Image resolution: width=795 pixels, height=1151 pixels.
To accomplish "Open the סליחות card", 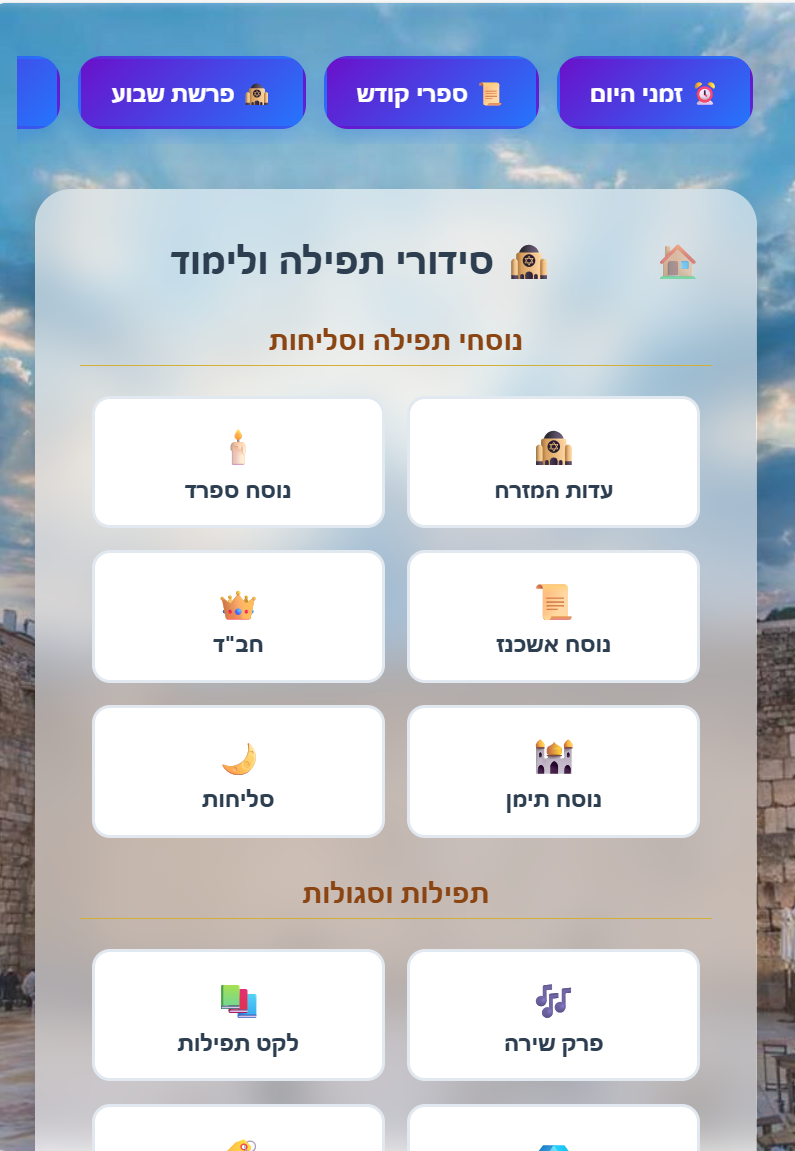I will coord(238,771).
